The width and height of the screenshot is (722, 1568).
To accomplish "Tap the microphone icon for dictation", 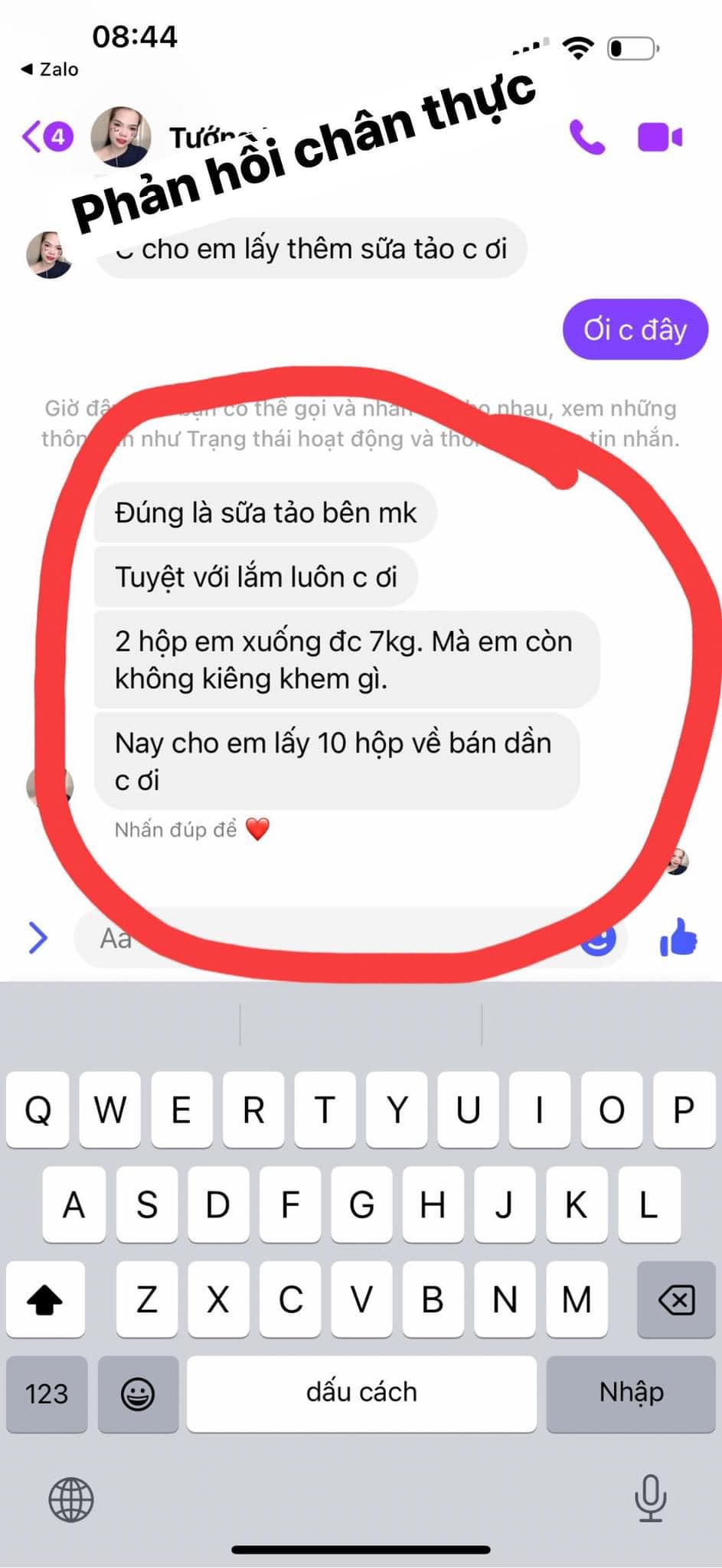I will pos(649,1500).
